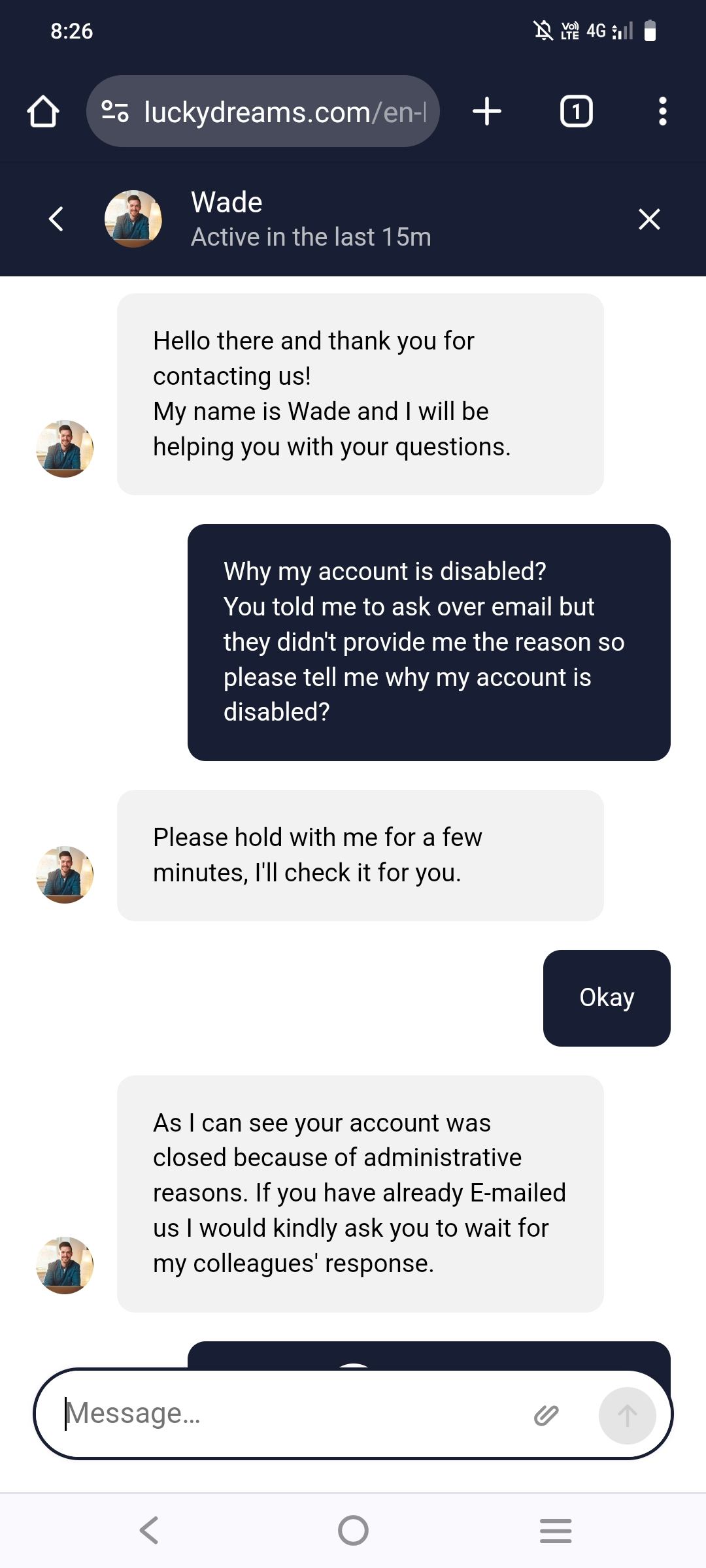Close the support chat window
This screenshot has width=706, height=1568.
pos(648,219)
